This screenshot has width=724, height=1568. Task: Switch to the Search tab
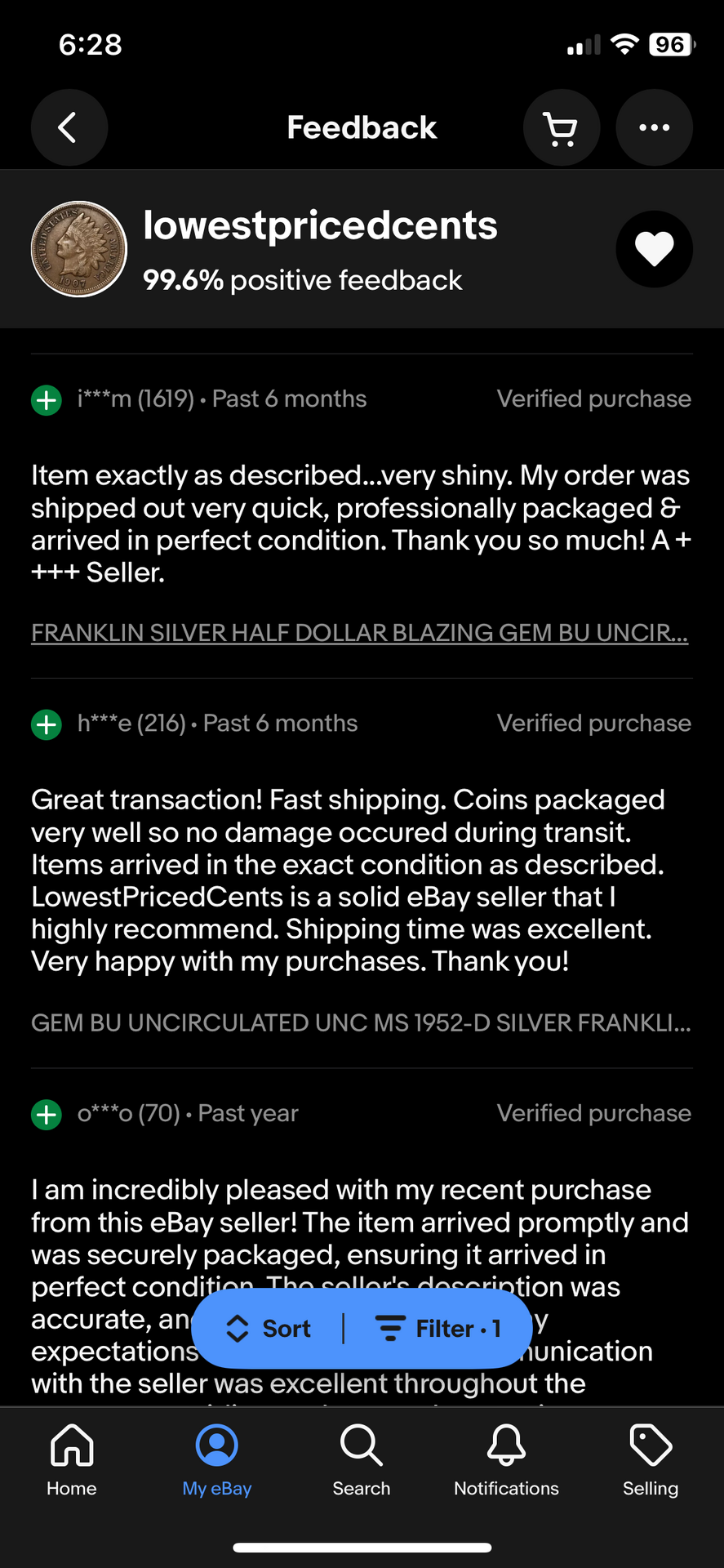[x=362, y=1460]
